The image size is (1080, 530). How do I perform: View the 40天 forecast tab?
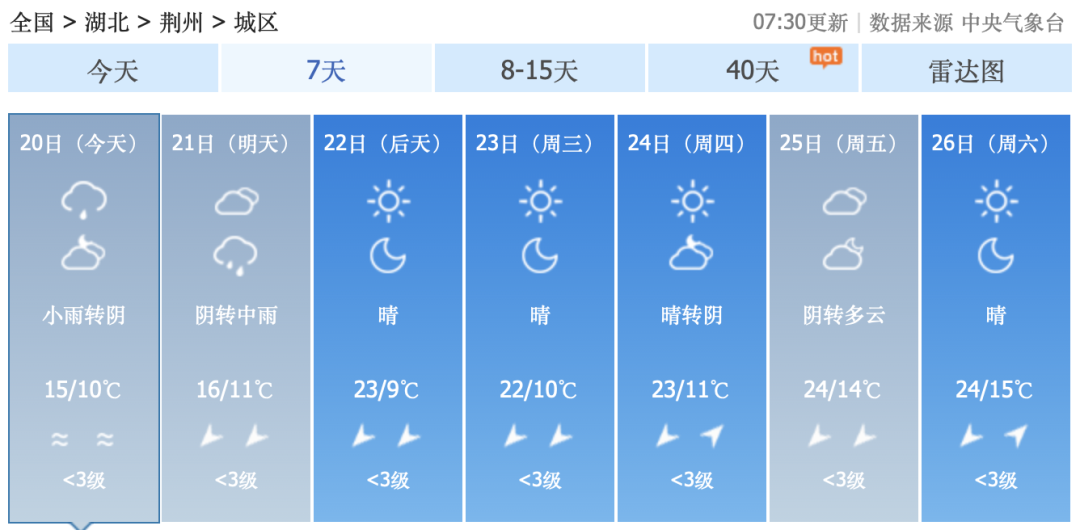tap(753, 70)
